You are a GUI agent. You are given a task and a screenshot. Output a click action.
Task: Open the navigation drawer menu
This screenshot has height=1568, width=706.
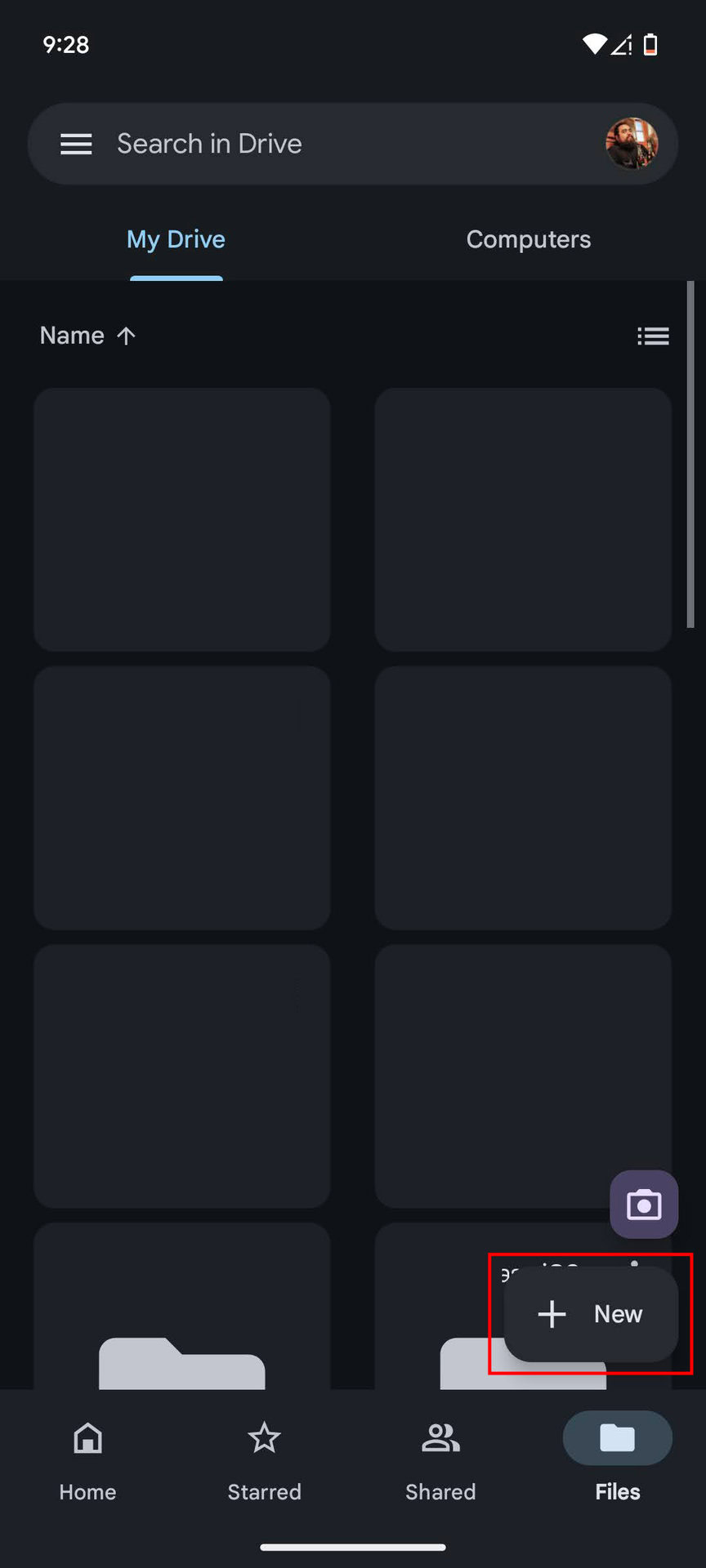(x=76, y=145)
